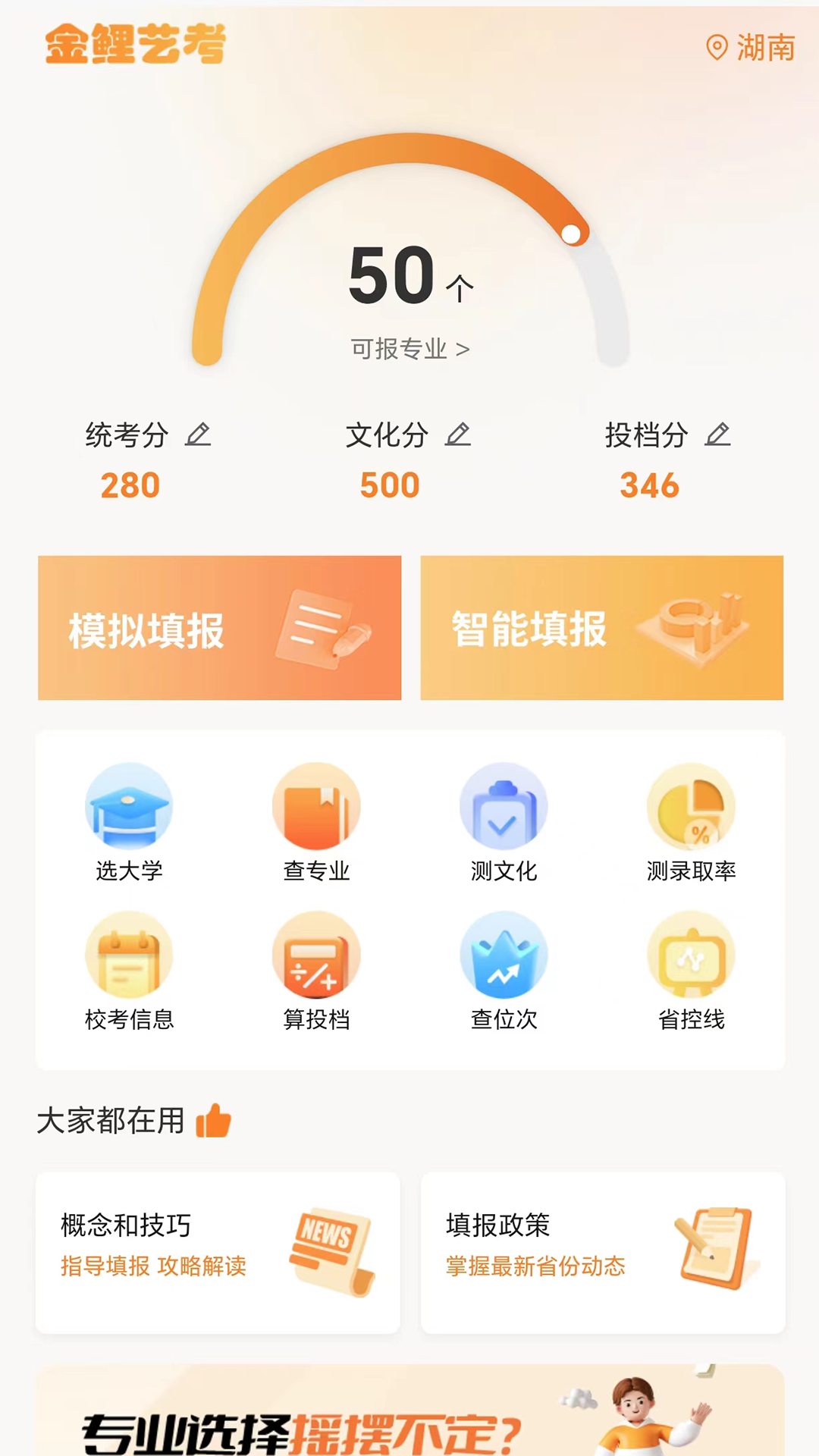Open the 概念和技巧 card
The image size is (819, 1456).
point(219,1250)
